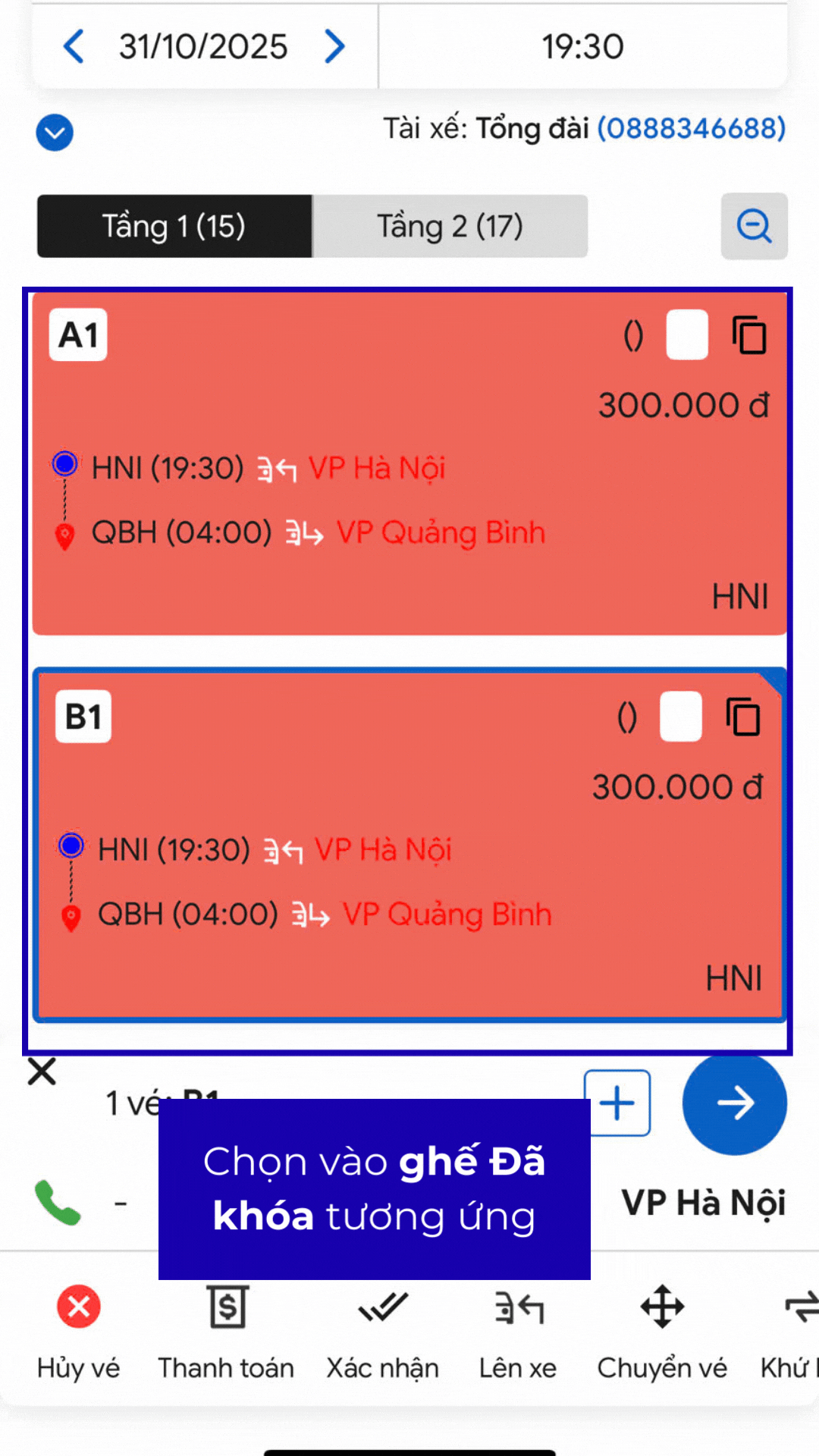This screenshot has height=1456, width=819.
Task: Continue with the blue arrow button
Action: pyautogui.click(x=734, y=1103)
